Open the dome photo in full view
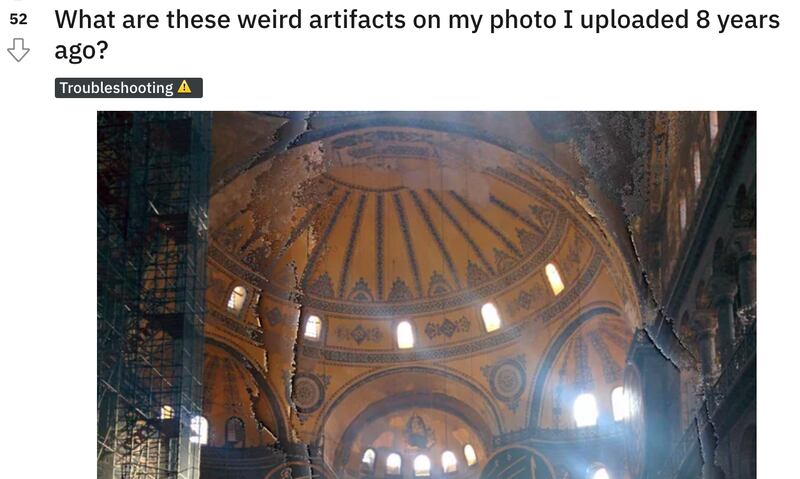Image resolution: width=800 pixels, height=479 pixels. [x=426, y=294]
